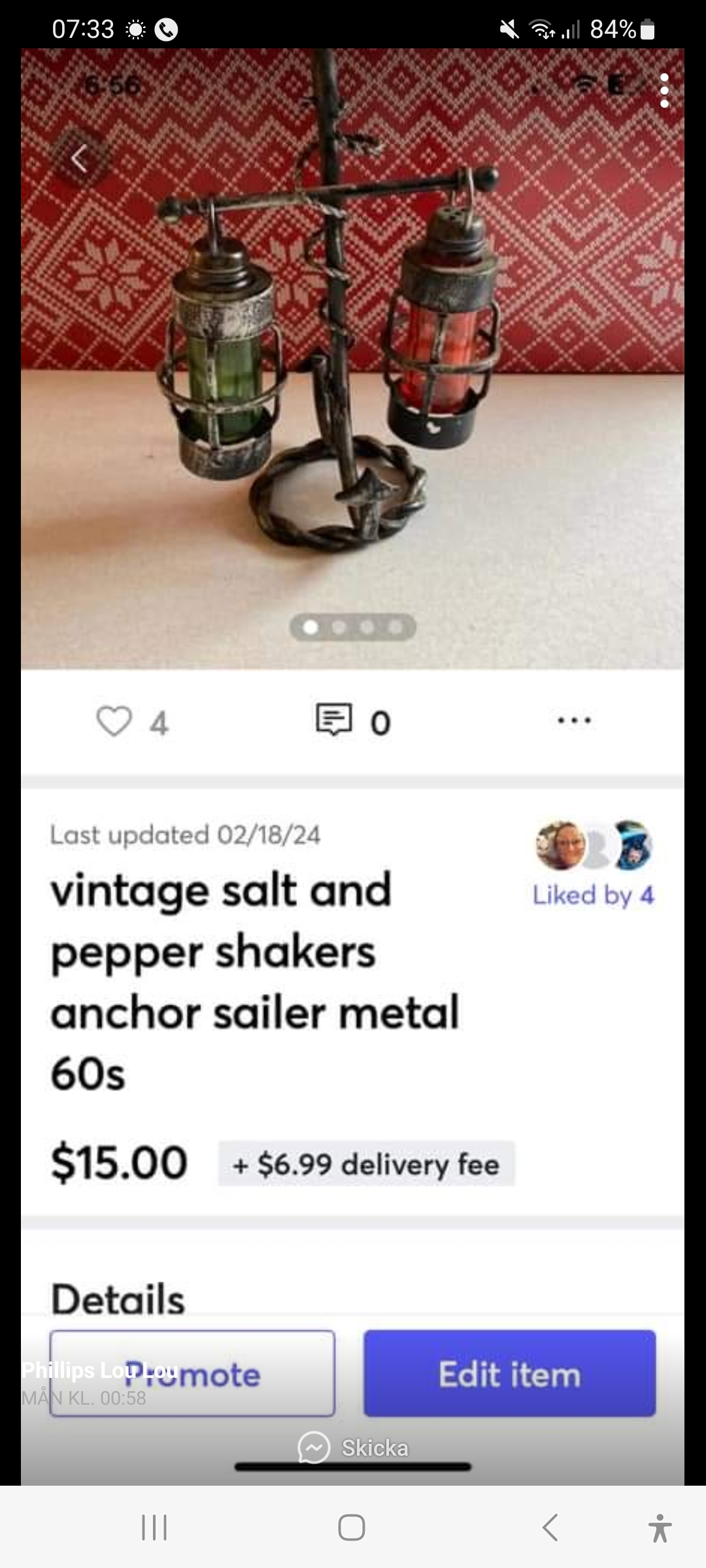Open the photo viewer overflow menu

coord(664,90)
